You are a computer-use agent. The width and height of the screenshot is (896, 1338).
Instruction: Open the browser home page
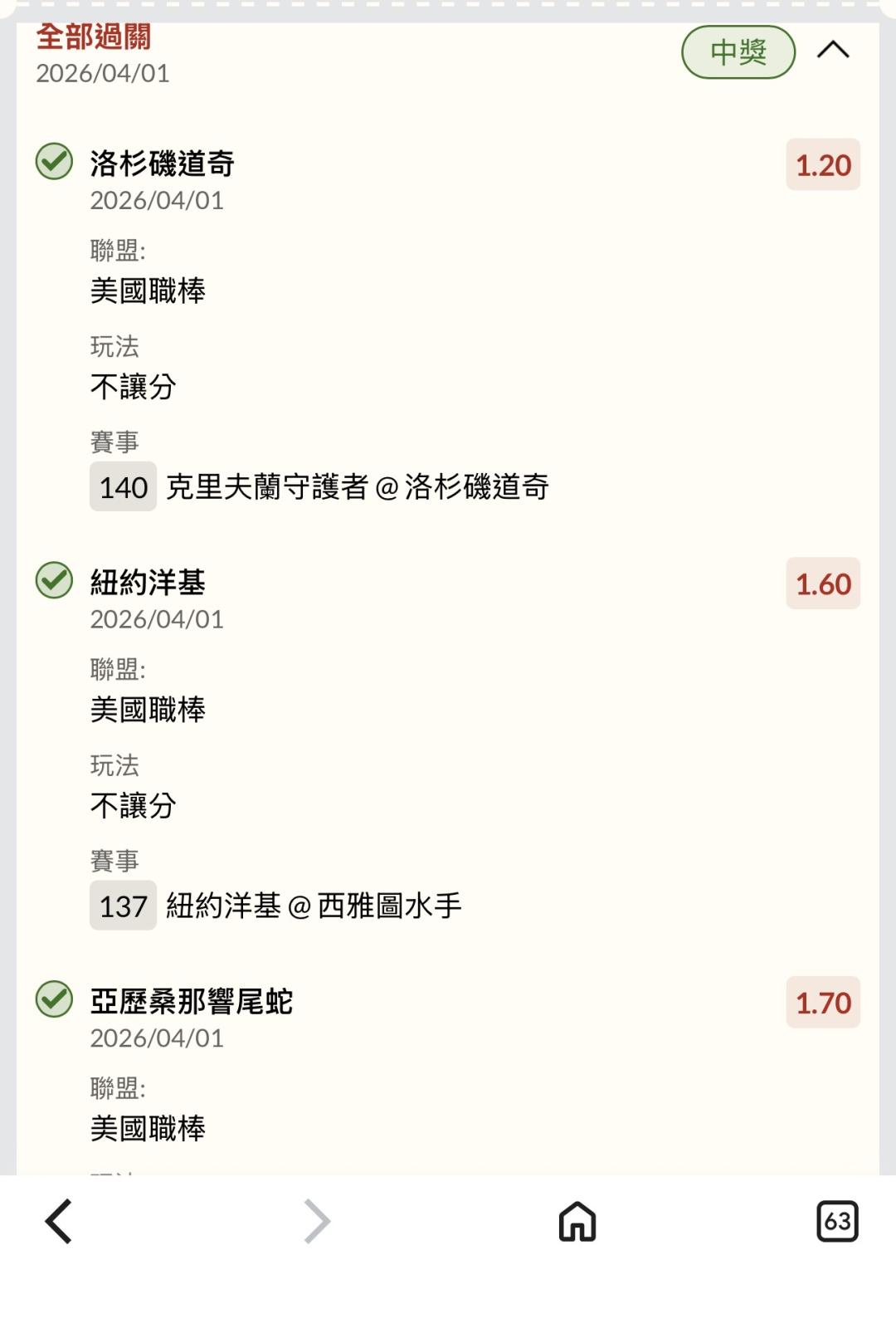[x=577, y=1221]
